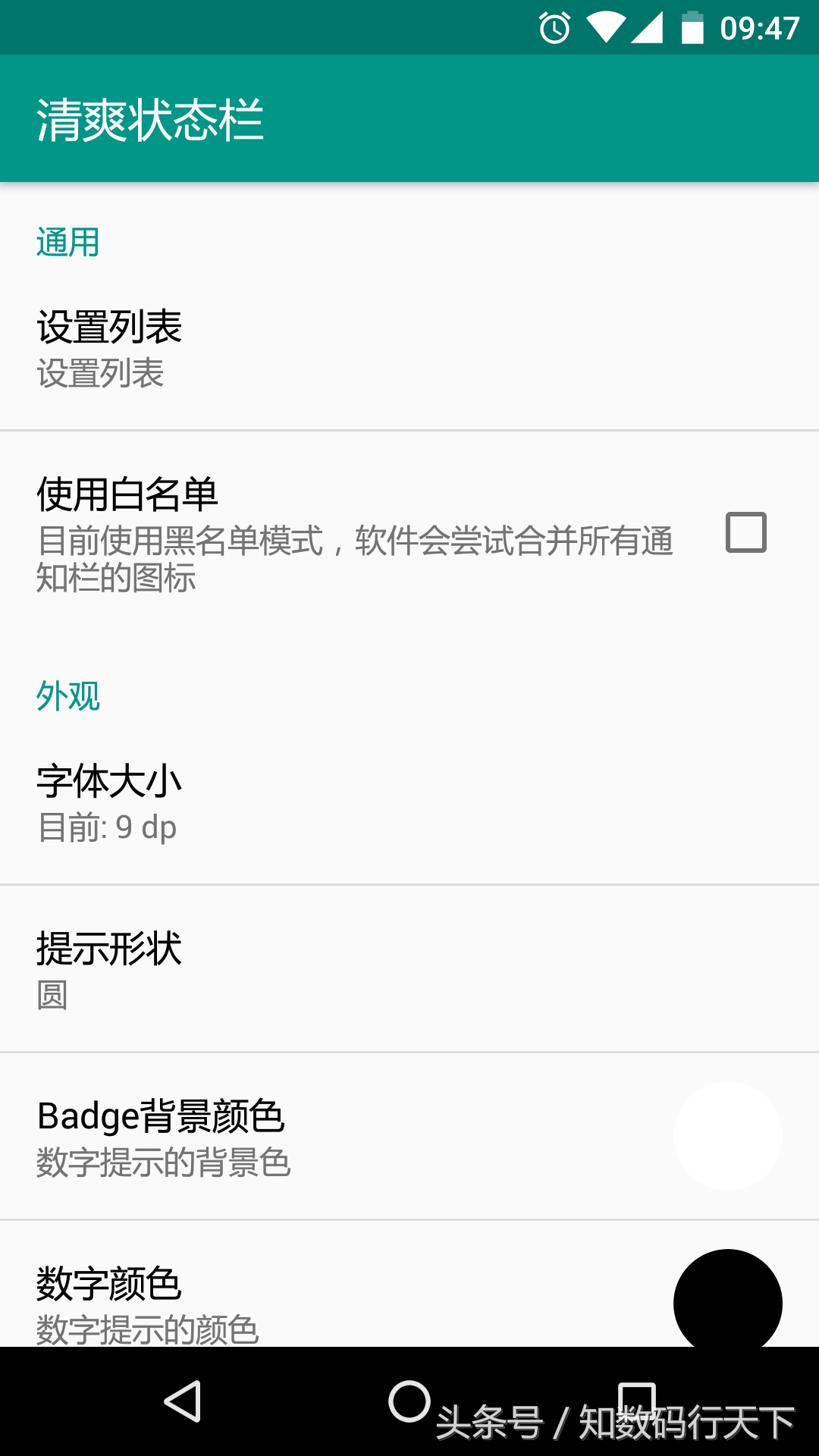Change the 提示形状 badge shape

(x=409, y=971)
